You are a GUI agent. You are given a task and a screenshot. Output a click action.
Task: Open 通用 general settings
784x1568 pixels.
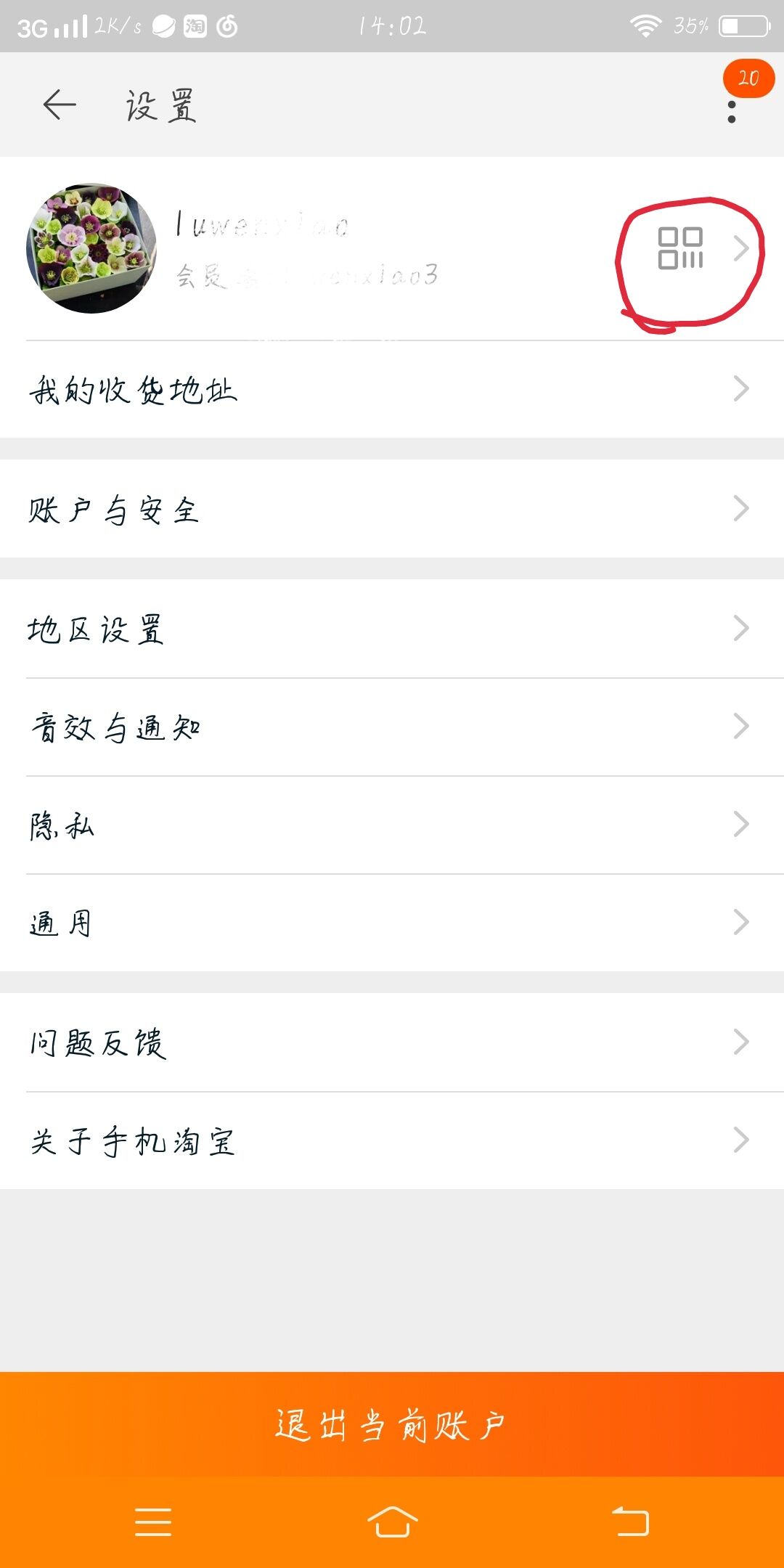[62, 922]
